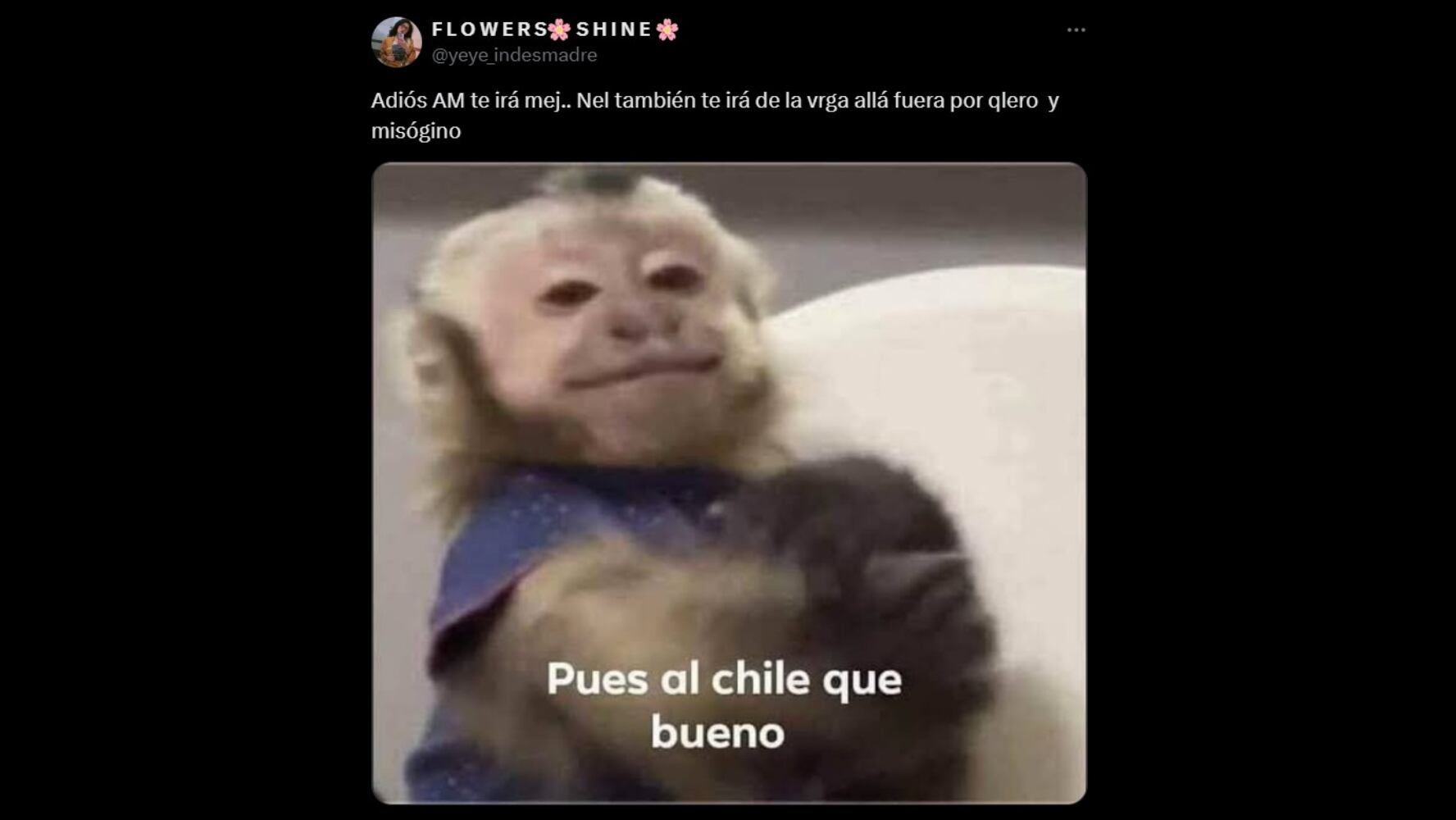Open the FLOWERS SHINE profile picture
1456x820 pixels.
click(396, 42)
